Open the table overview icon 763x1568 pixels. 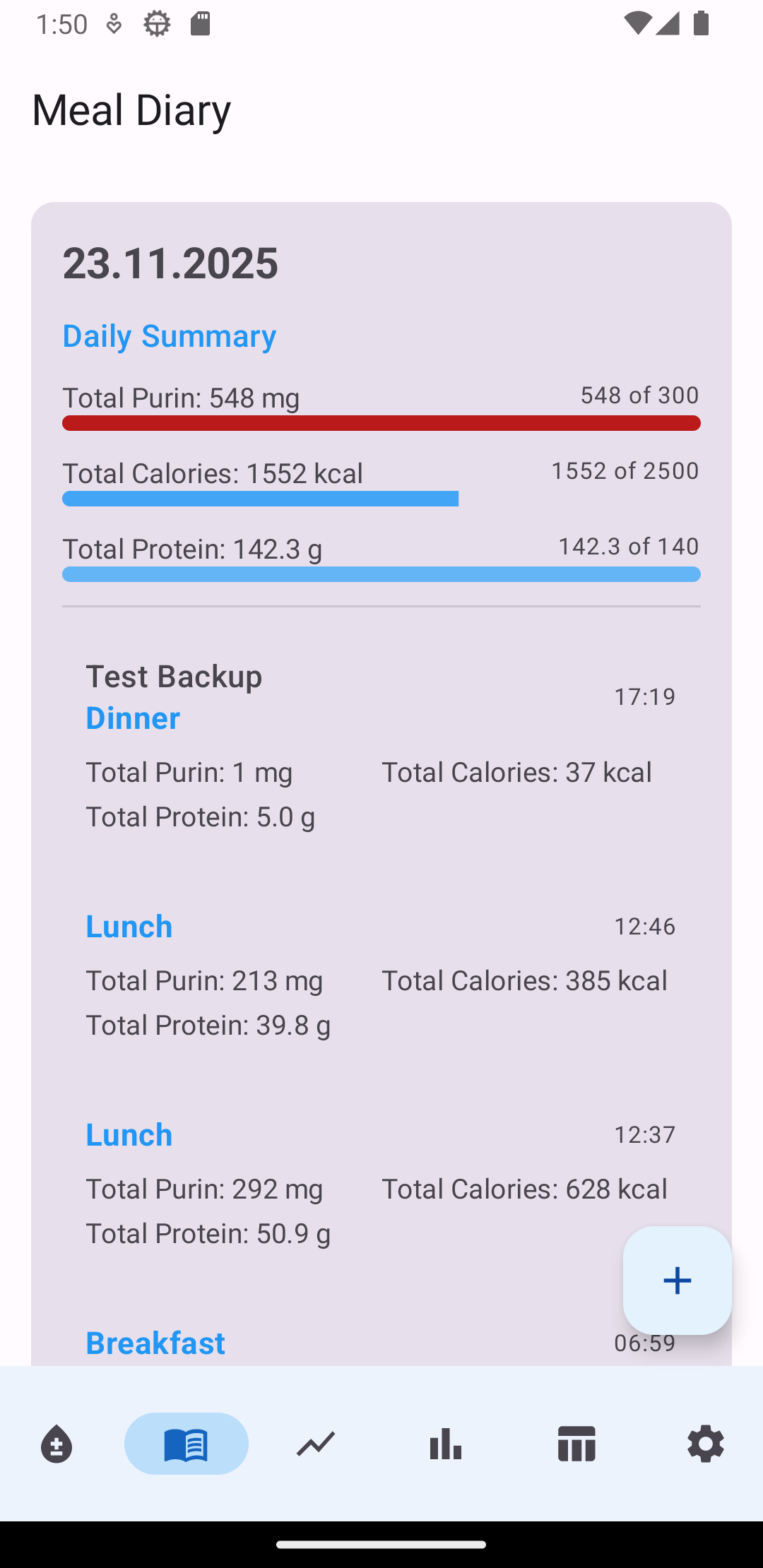(576, 1444)
